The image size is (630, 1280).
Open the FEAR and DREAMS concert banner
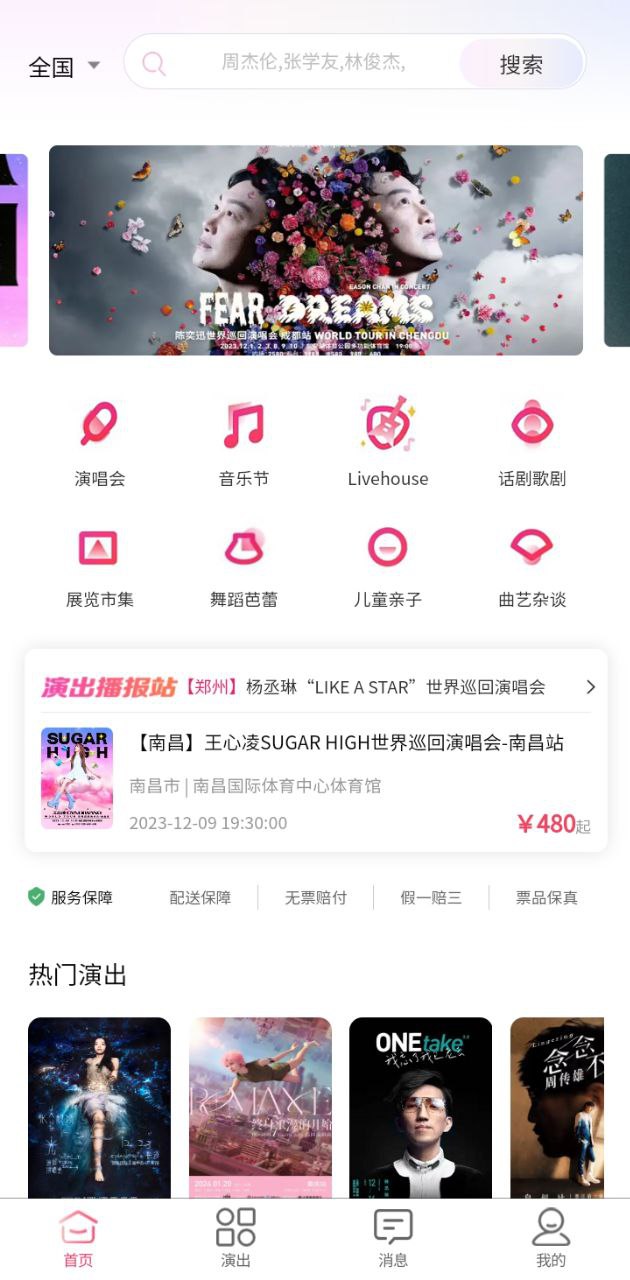(x=315, y=250)
